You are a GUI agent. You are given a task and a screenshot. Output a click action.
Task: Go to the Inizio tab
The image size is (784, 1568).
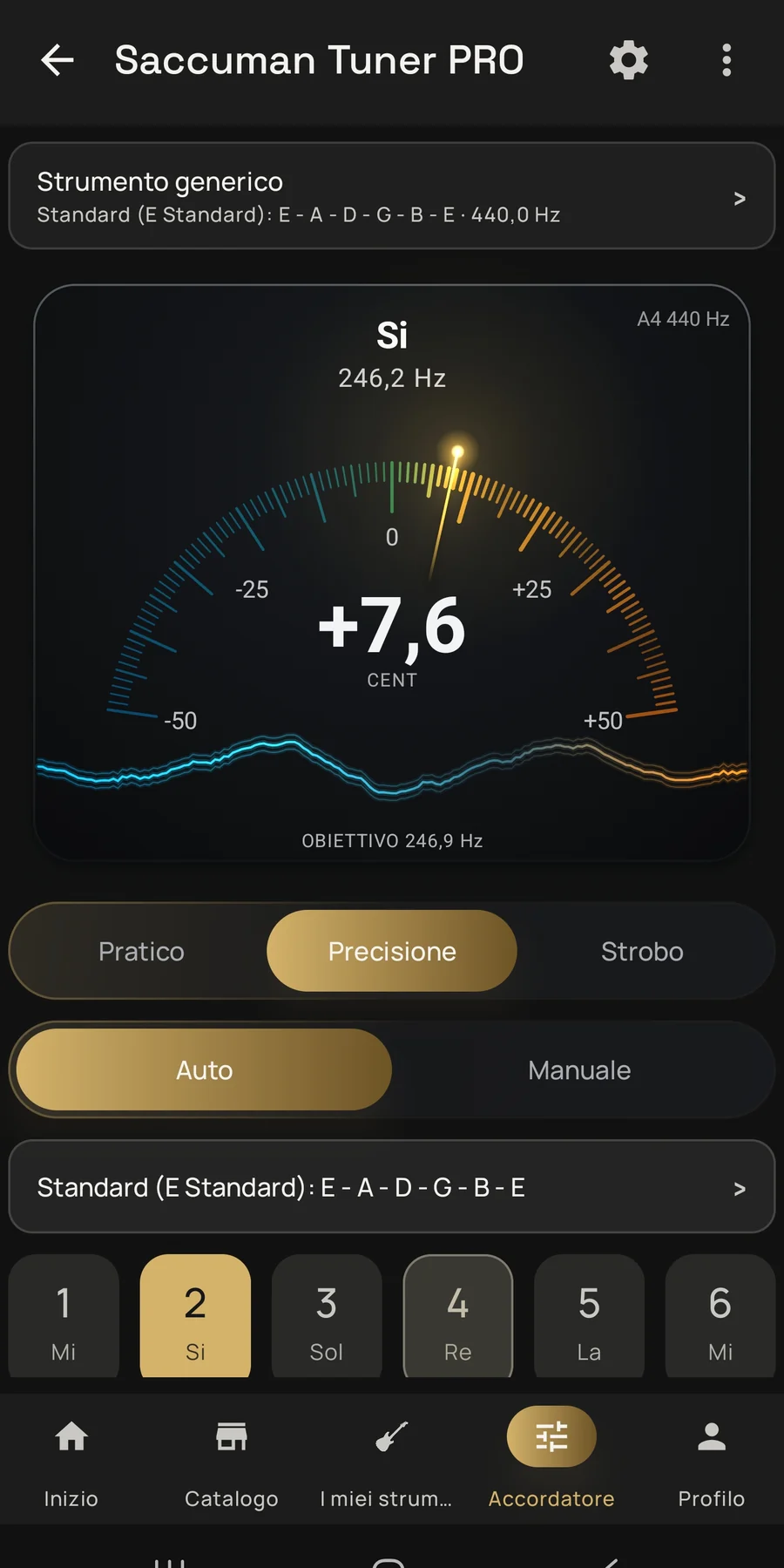coord(71,1460)
